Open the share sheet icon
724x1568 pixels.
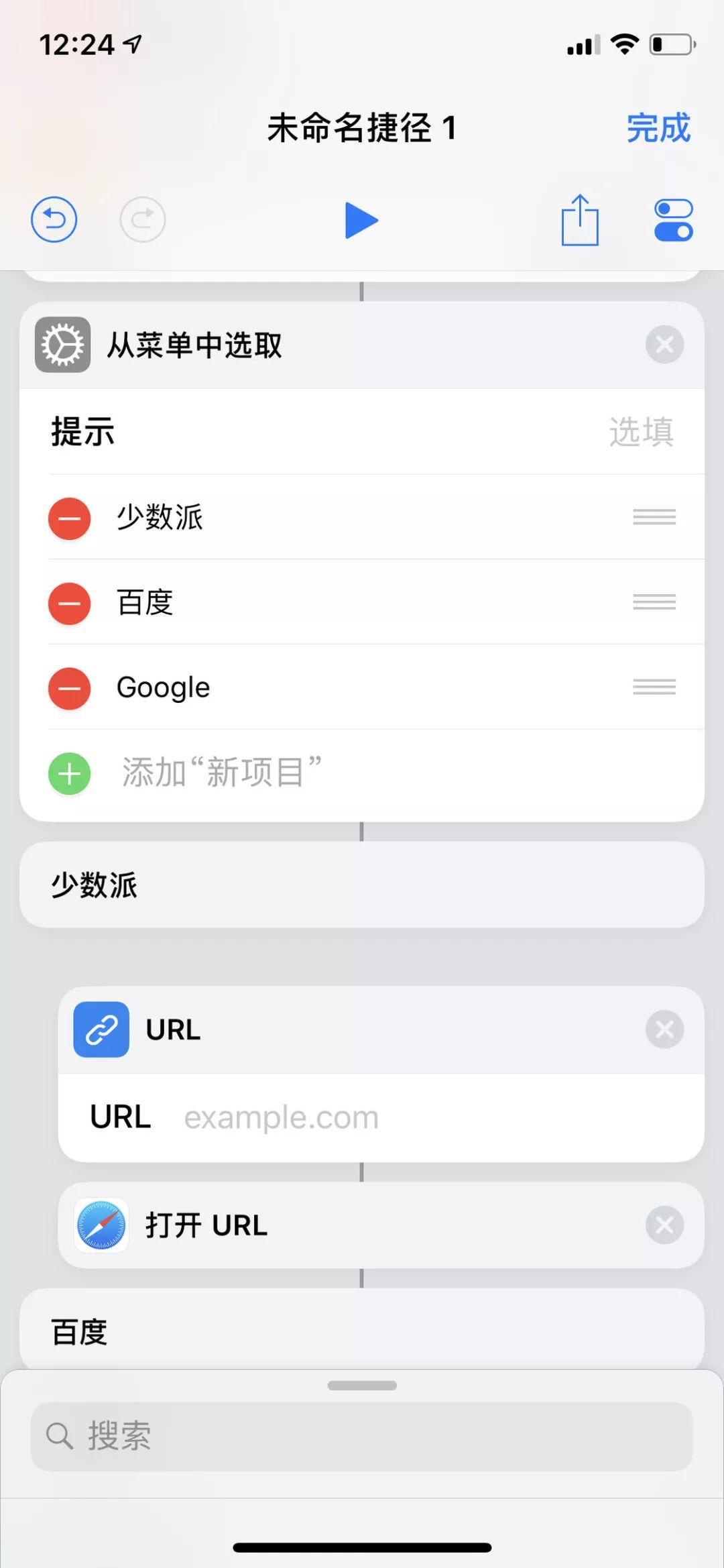pos(580,220)
